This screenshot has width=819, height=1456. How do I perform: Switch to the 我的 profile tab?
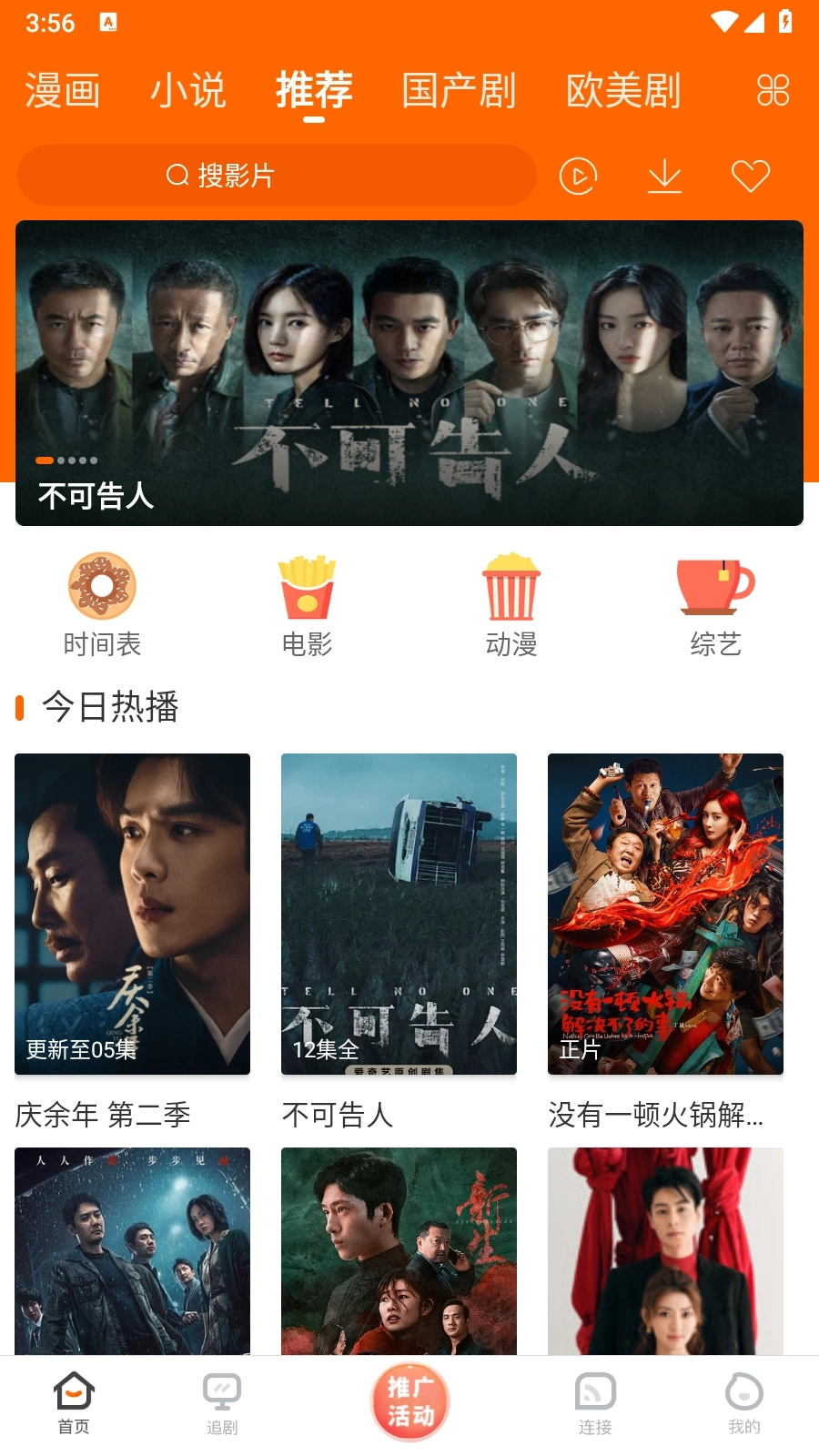click(x=743, y=1403)
